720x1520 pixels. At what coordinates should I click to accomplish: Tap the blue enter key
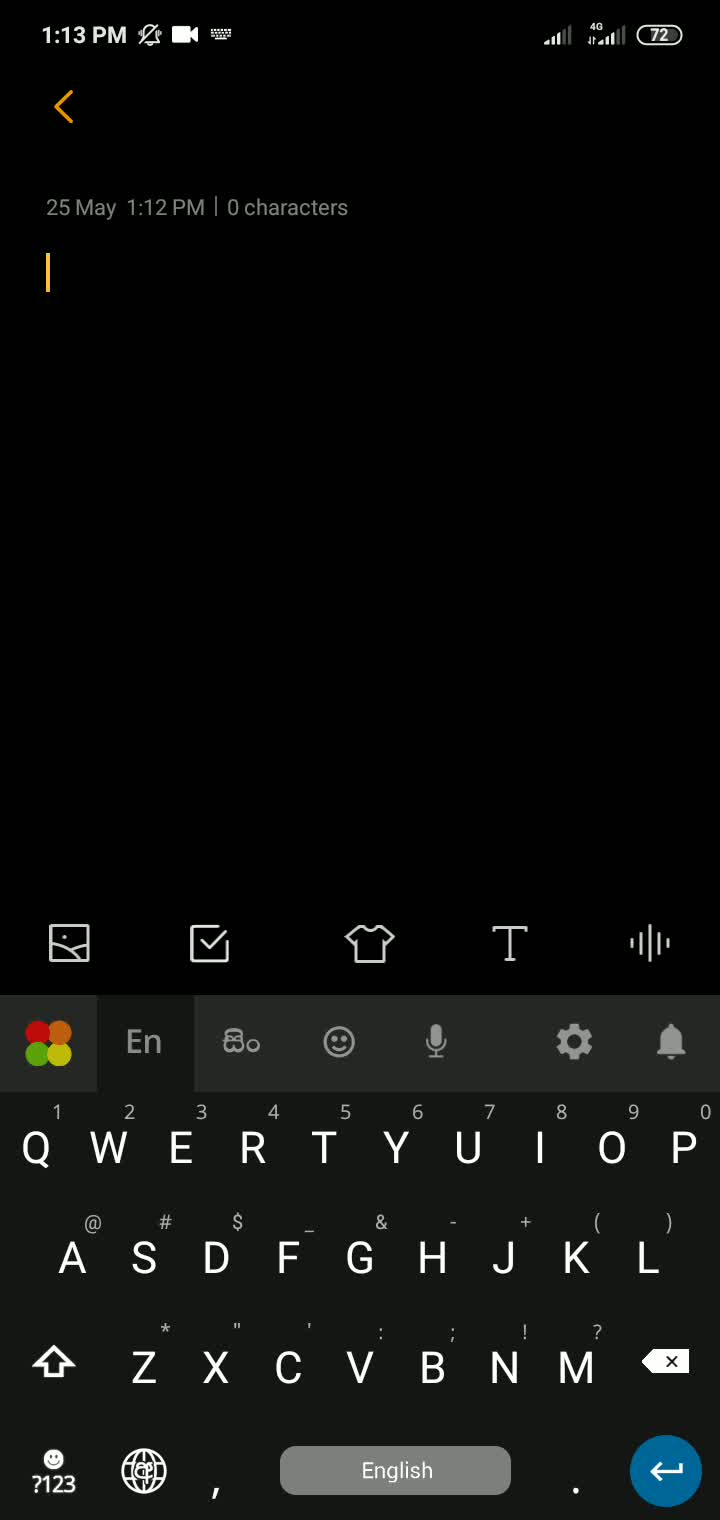click(665, 1471)
